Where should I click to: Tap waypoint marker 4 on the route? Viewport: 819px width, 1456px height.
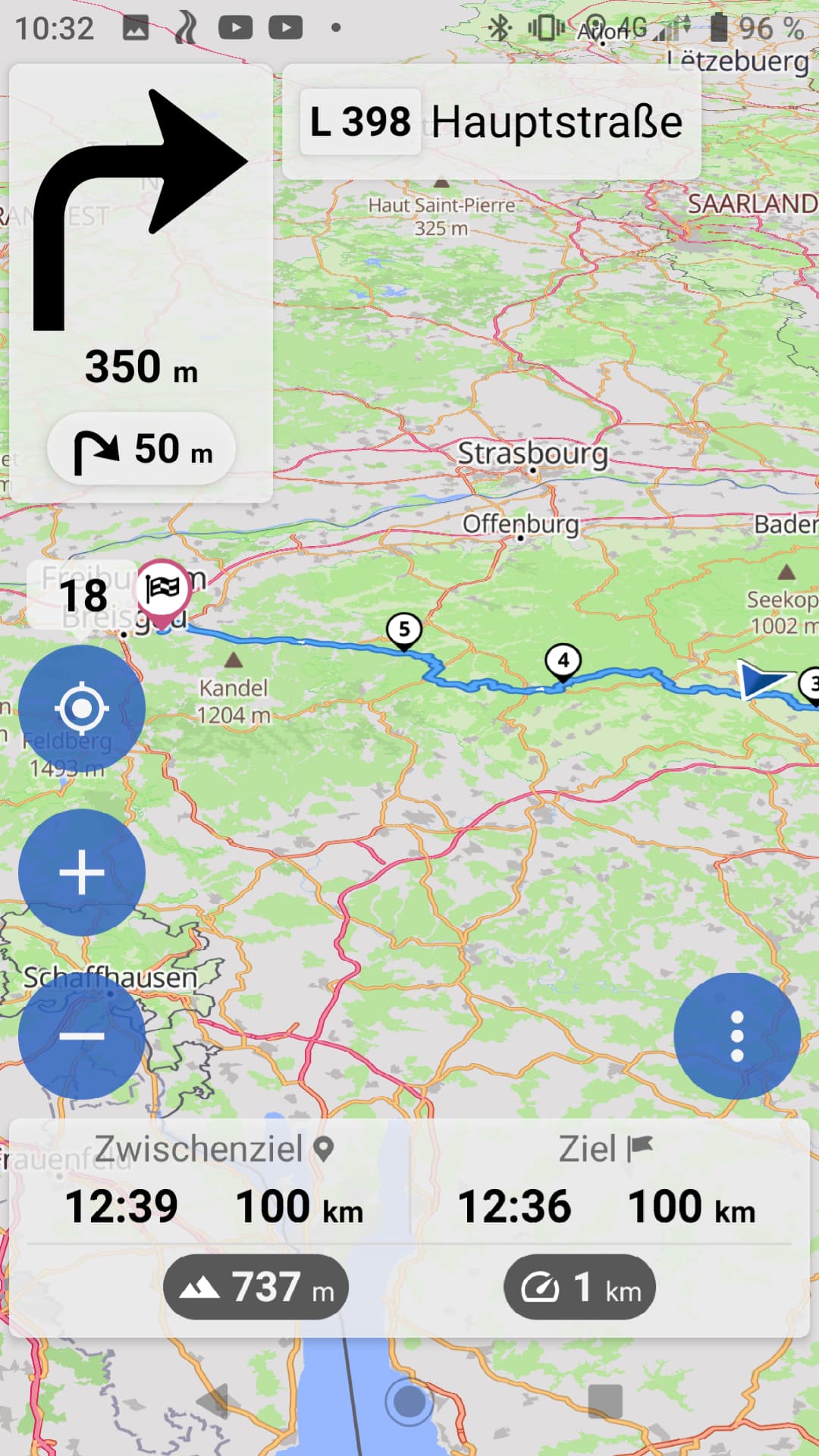tap(563, 662)
